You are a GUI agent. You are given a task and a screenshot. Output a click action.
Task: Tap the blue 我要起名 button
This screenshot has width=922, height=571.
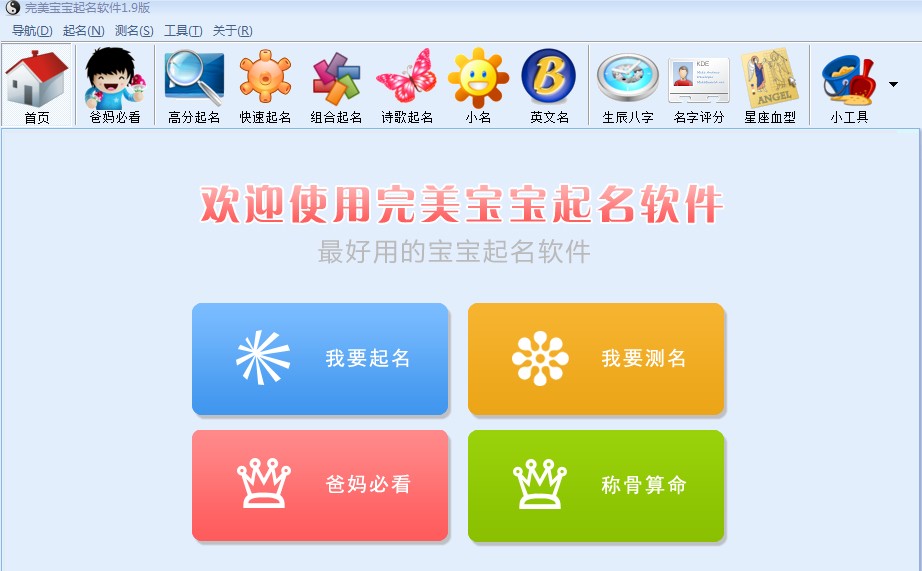point(320,358)
